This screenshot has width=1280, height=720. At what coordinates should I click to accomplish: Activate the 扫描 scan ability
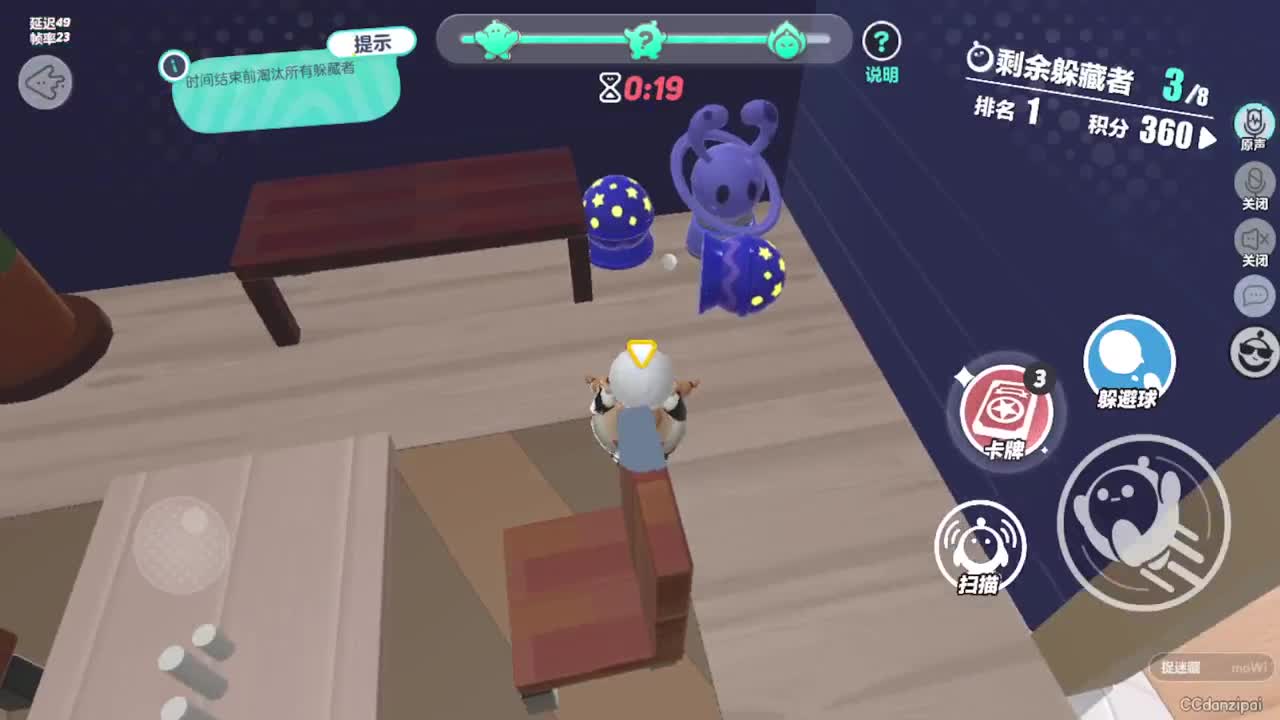[x=980, y=545]
